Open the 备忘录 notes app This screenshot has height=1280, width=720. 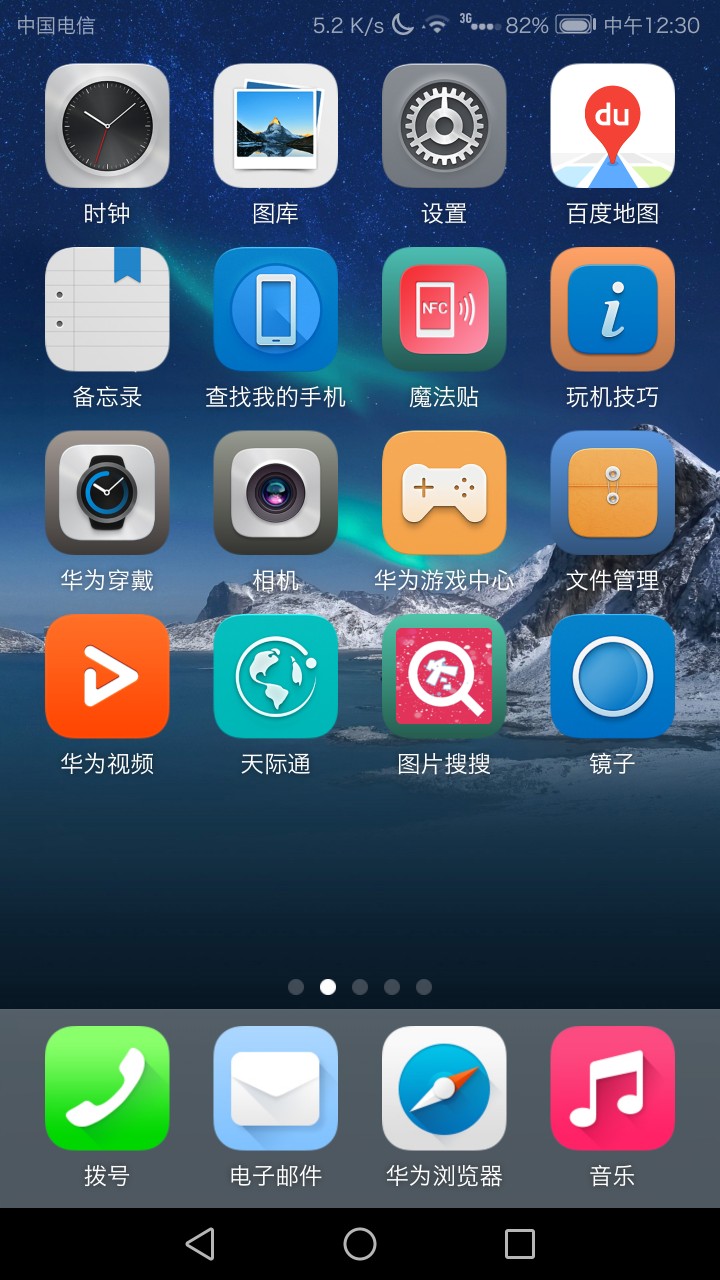107,309
